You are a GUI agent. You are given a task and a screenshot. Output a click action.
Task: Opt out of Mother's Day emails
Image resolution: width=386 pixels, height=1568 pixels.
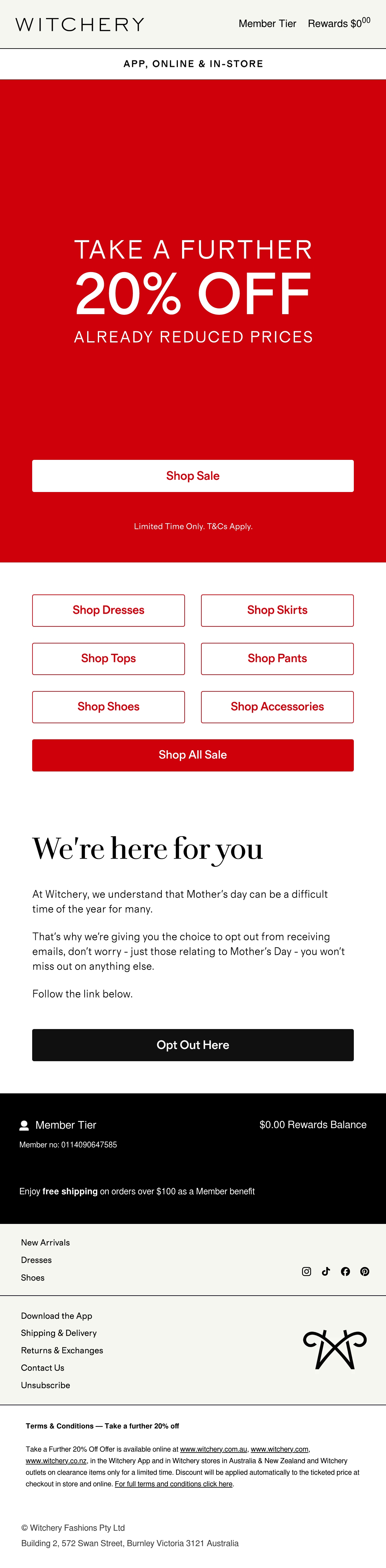(x=193, y=1045)
